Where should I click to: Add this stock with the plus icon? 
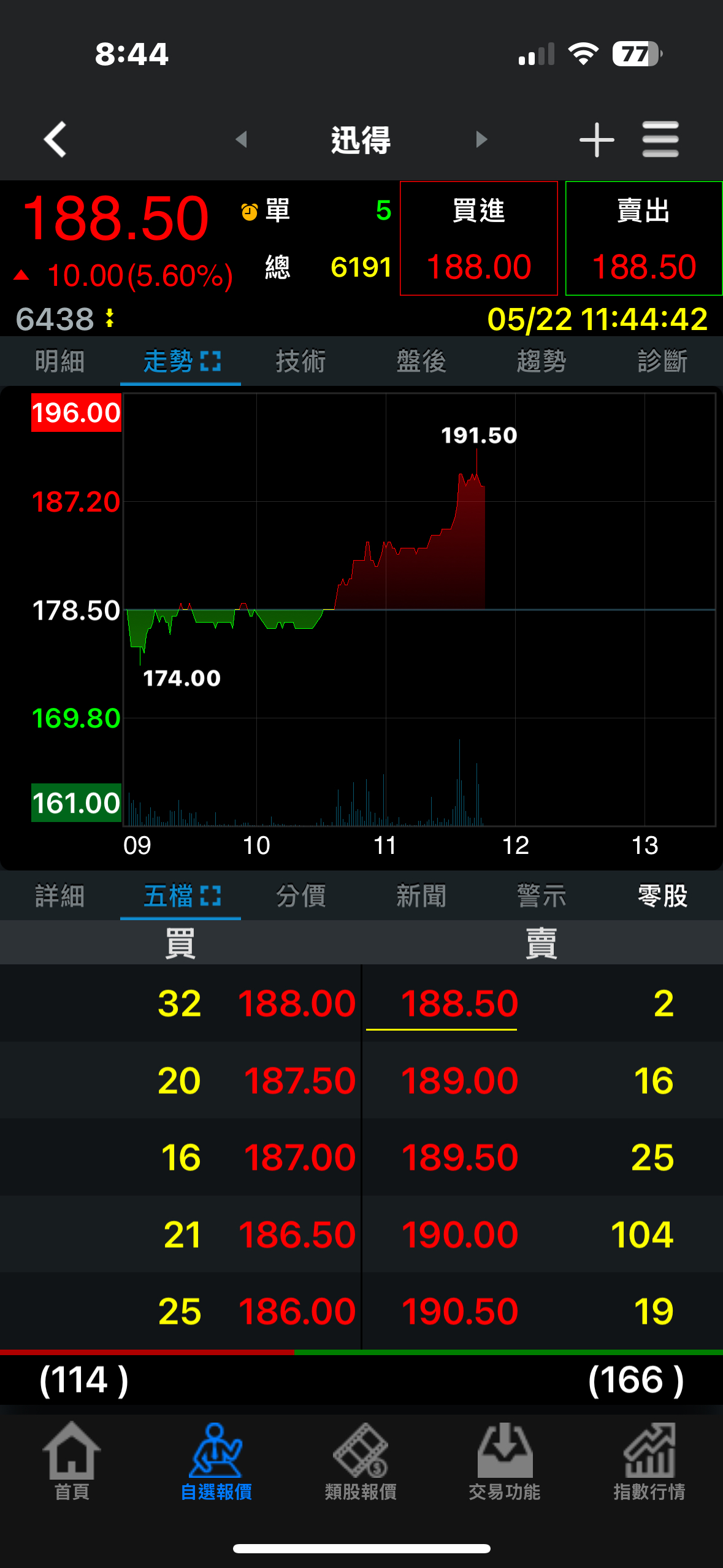pyautogui.click(x=596, y=139)
